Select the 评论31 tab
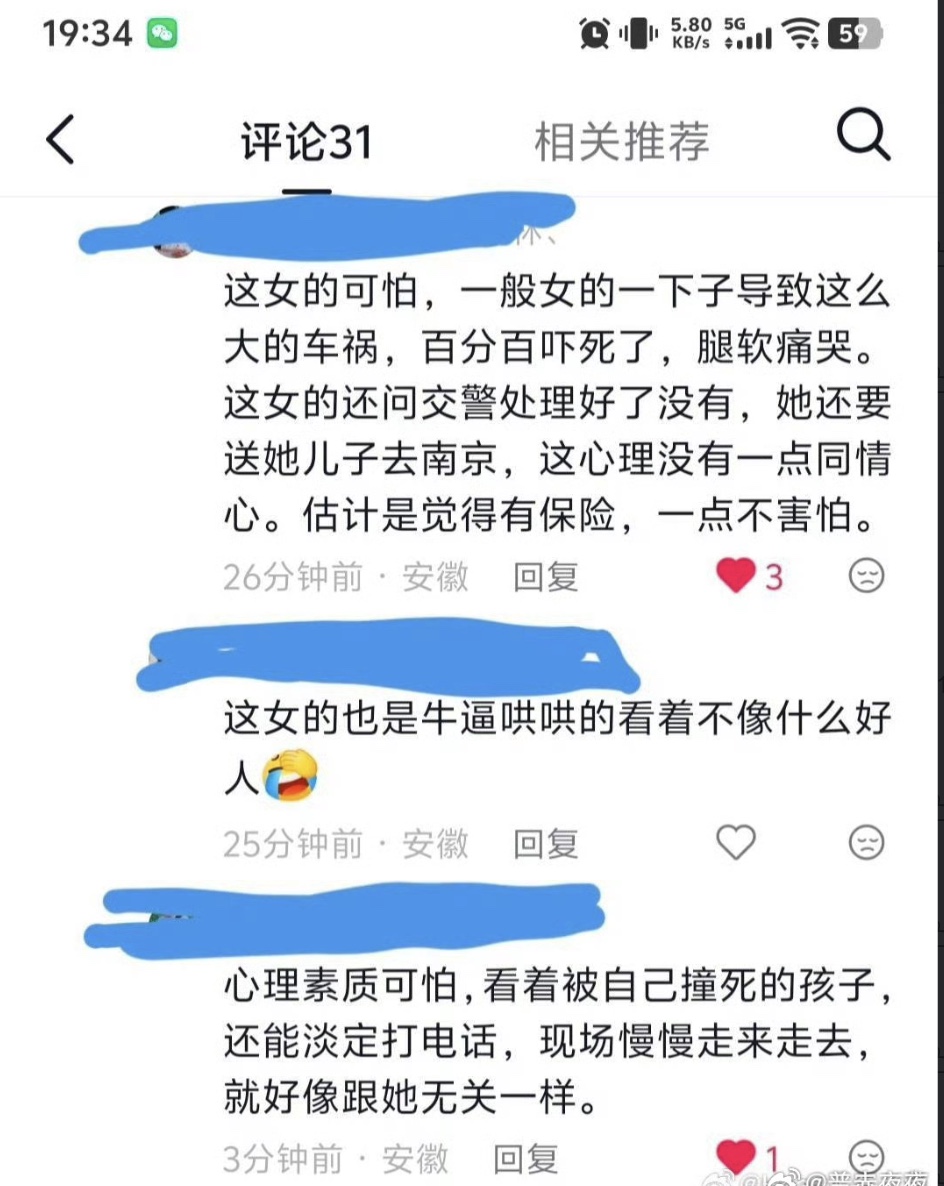 pos(307,141)
